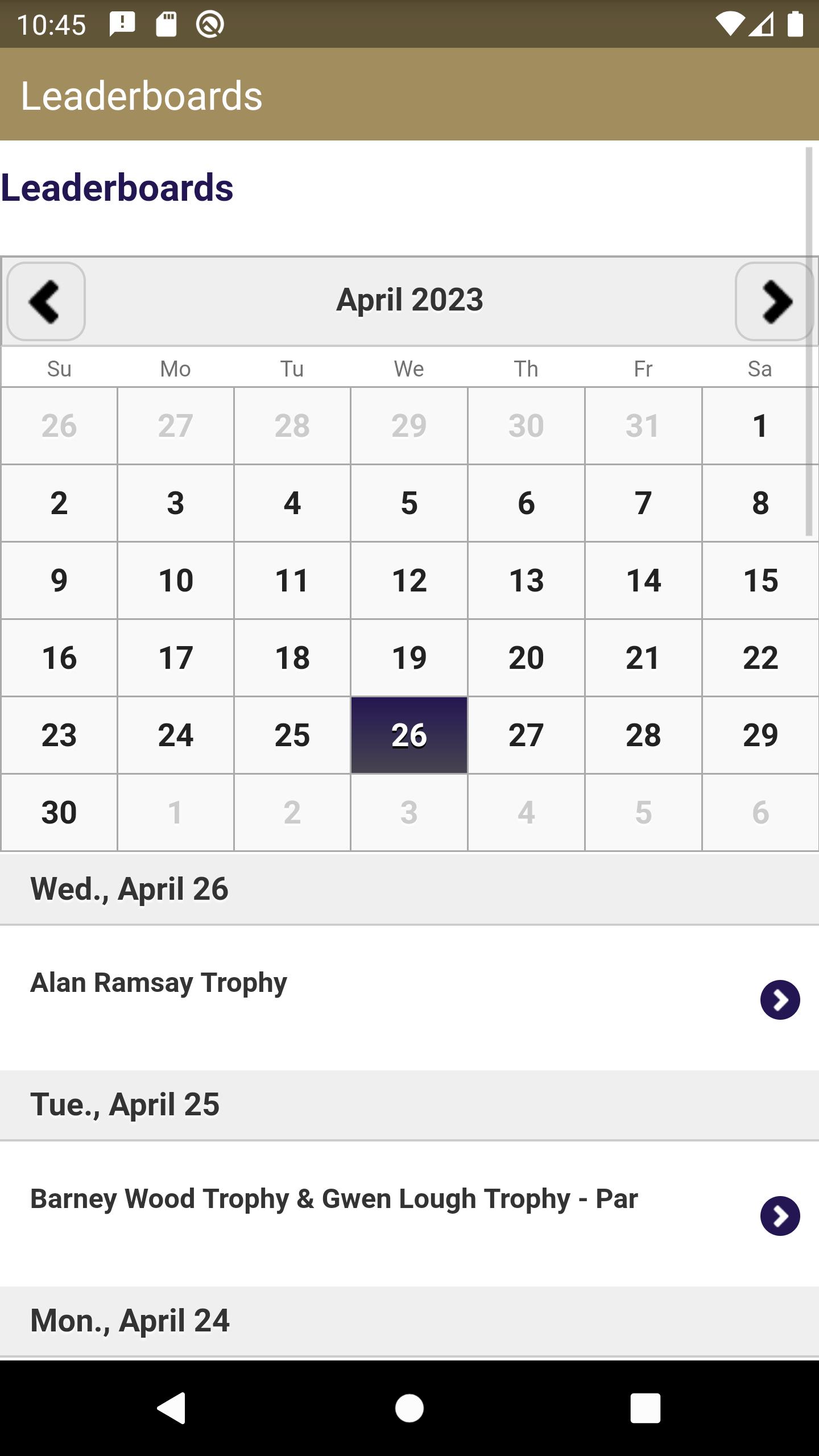This screenshot has height=1456, width=819.
Task: Go to the home screen
Action: 409,1408
